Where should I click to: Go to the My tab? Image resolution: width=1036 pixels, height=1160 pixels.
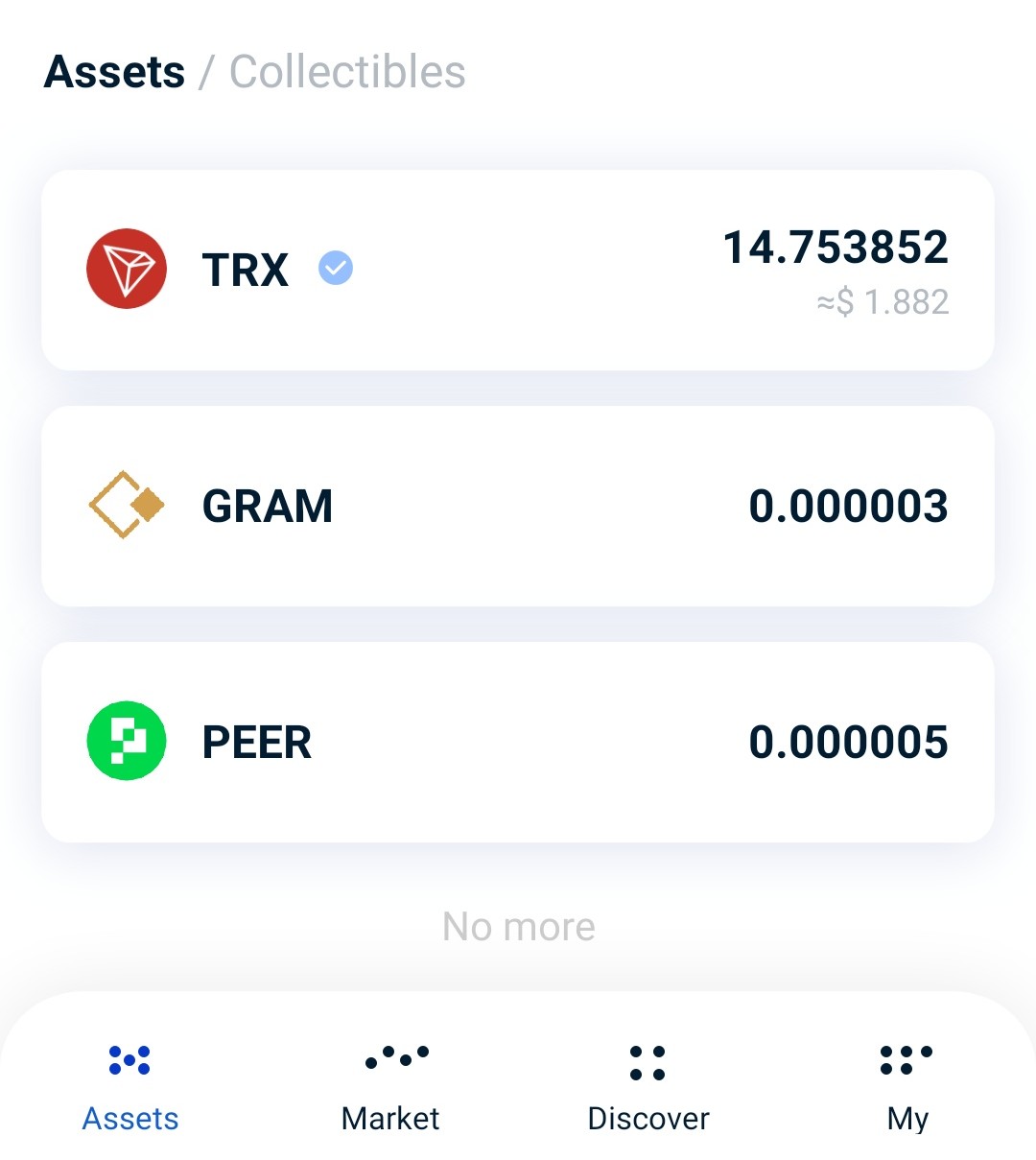906,1088
